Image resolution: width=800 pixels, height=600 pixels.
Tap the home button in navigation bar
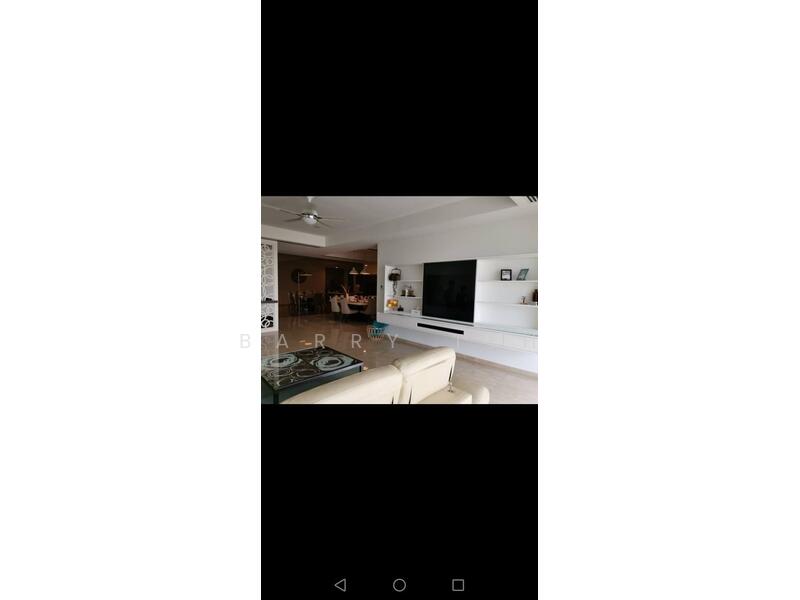click(x=399, y=585)
